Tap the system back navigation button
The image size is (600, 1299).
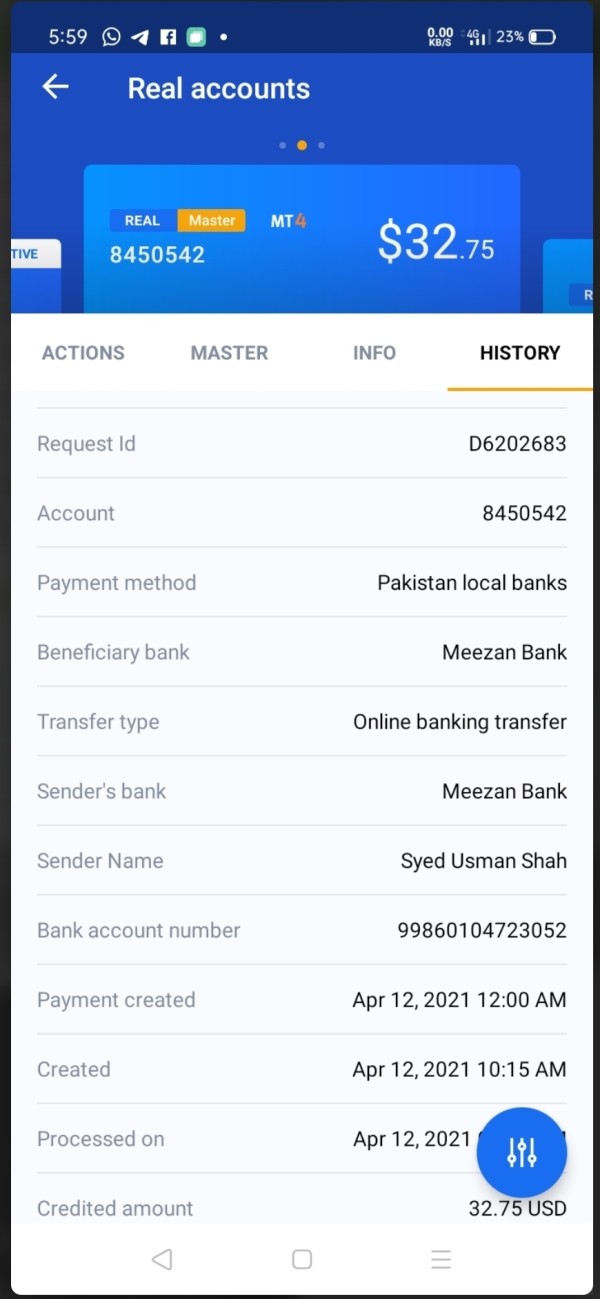pyautogui.click(x=162, y=1259)
